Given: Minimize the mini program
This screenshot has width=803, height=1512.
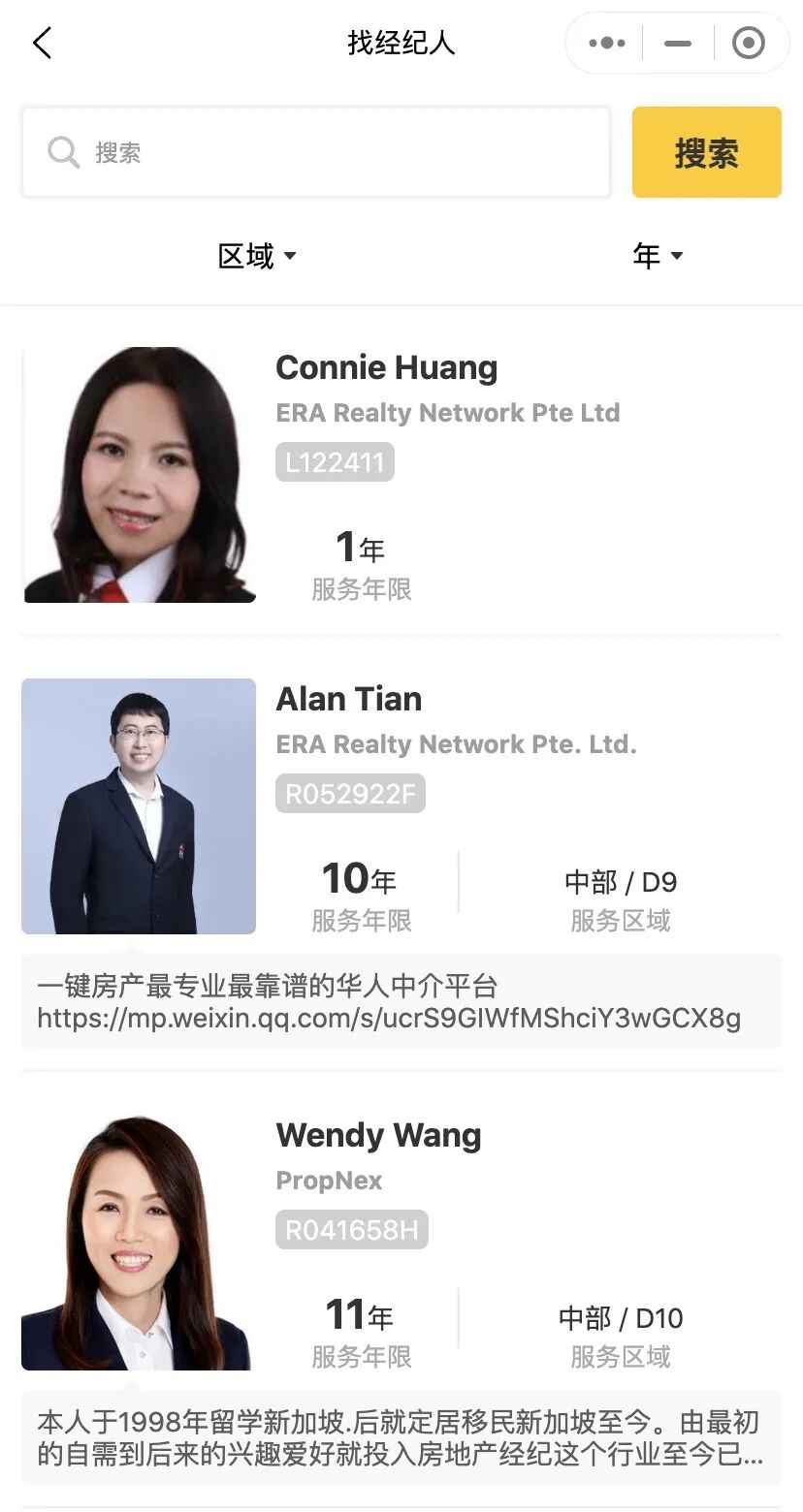Looking at the screenshot, I should [678, 44].
